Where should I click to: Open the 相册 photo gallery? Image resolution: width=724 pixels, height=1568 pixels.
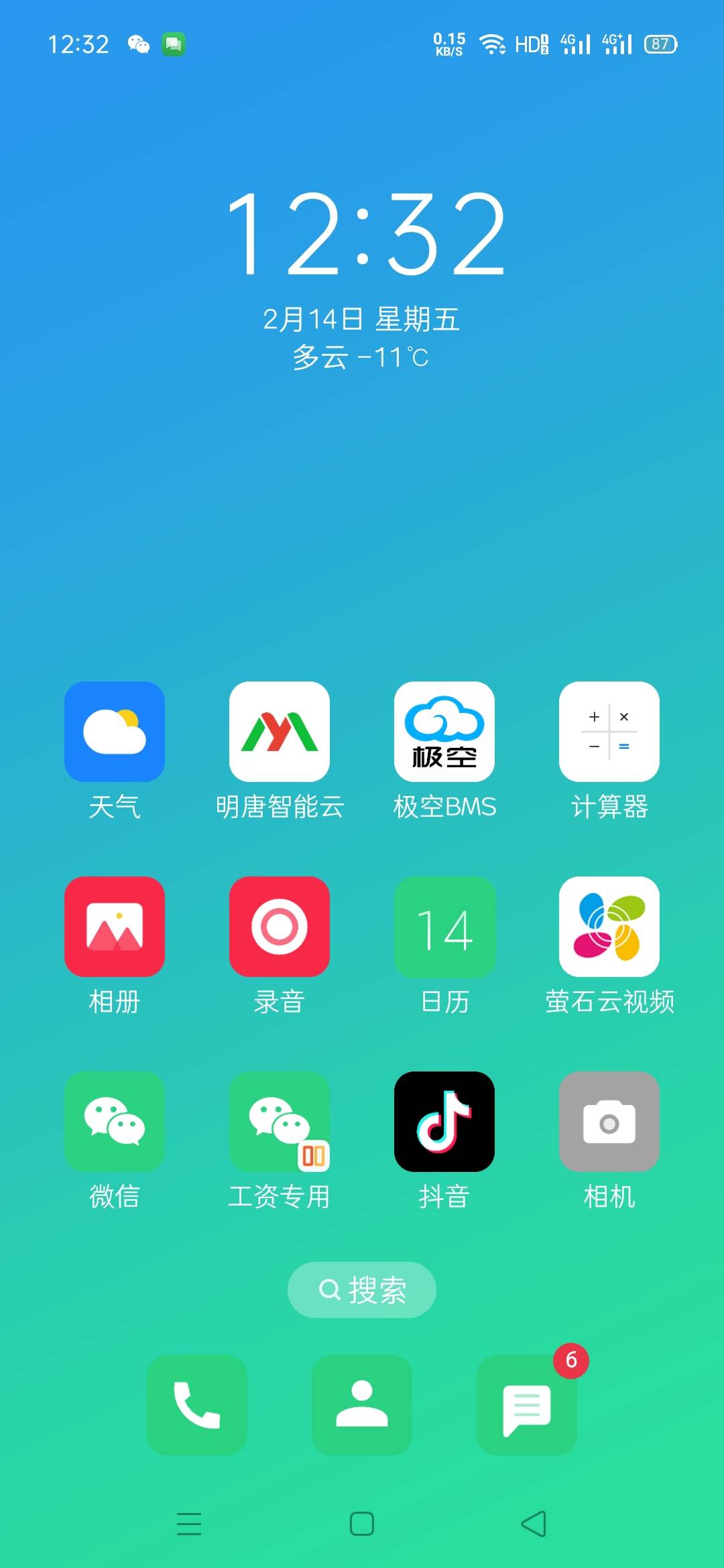pyautogui.click(x=115, y=927)
